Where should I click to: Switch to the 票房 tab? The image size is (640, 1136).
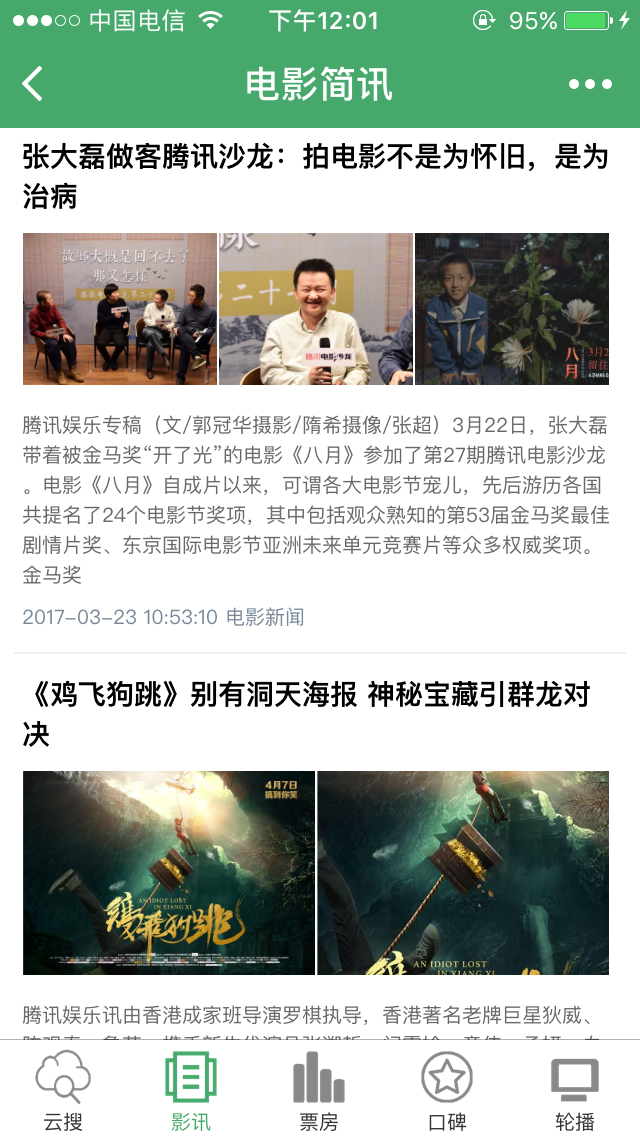319,1091
